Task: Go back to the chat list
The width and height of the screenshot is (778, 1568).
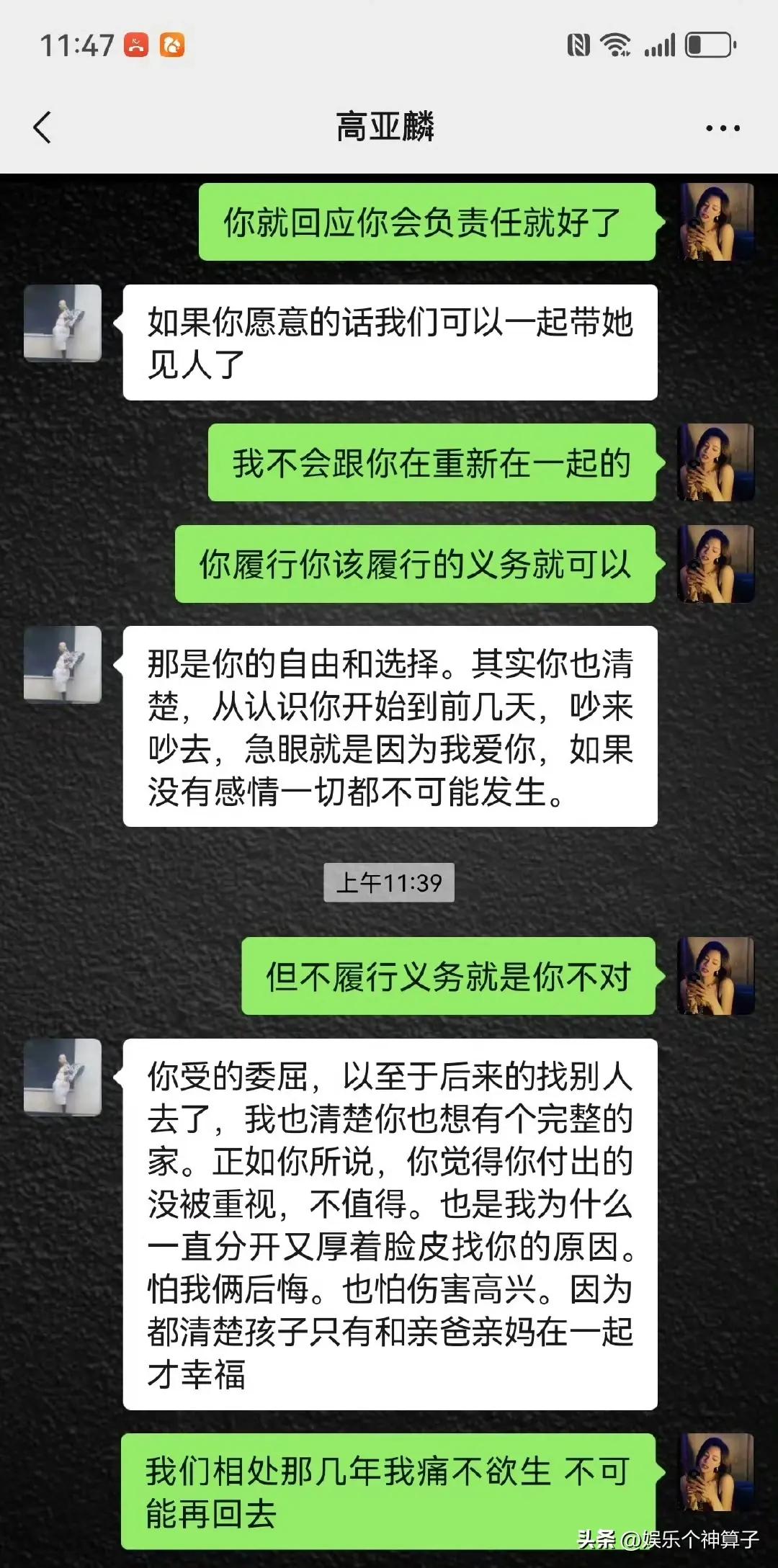Action: tap(43, 128)
